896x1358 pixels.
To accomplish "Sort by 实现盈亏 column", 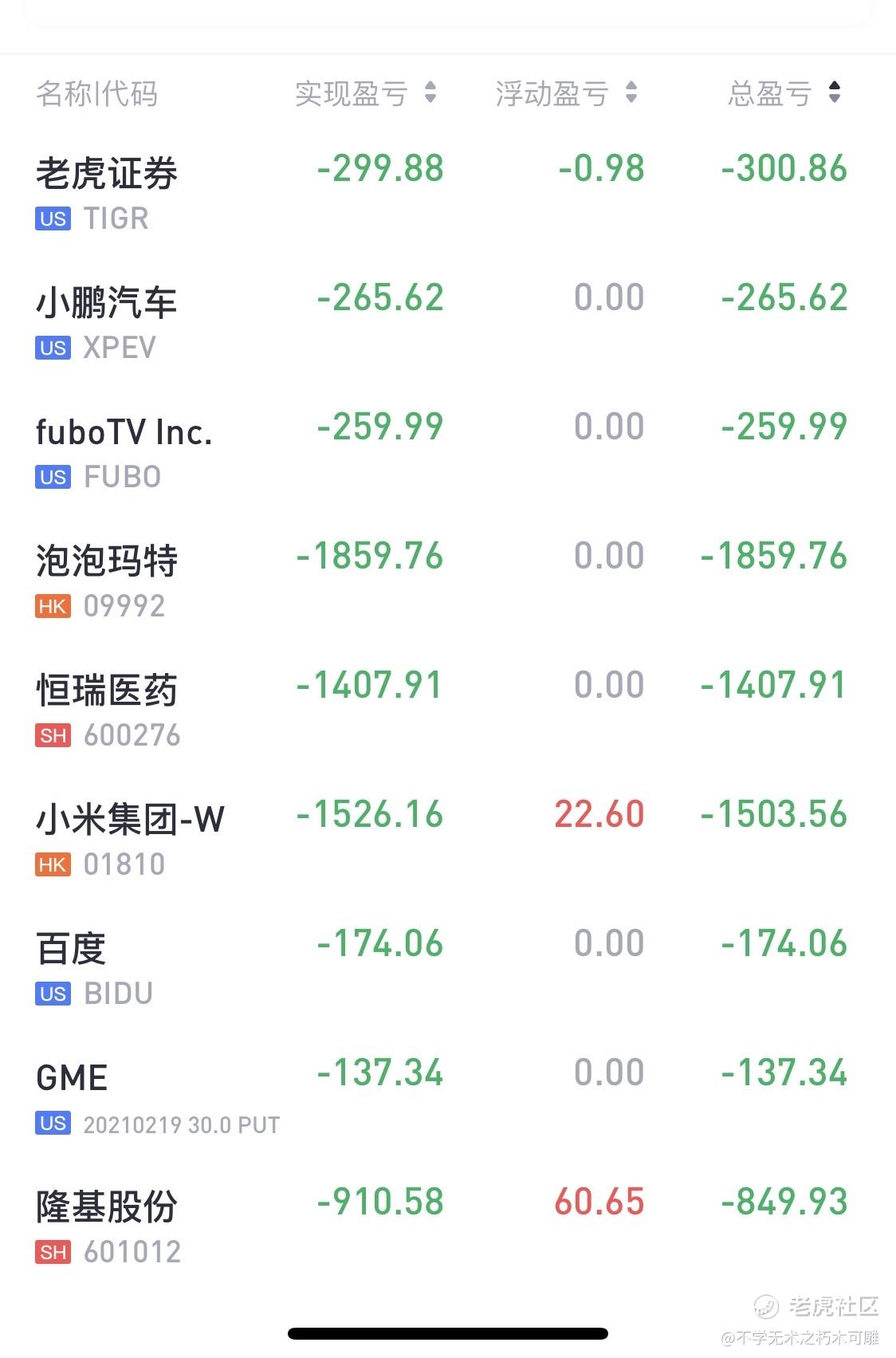I will (x=365, y=93).
